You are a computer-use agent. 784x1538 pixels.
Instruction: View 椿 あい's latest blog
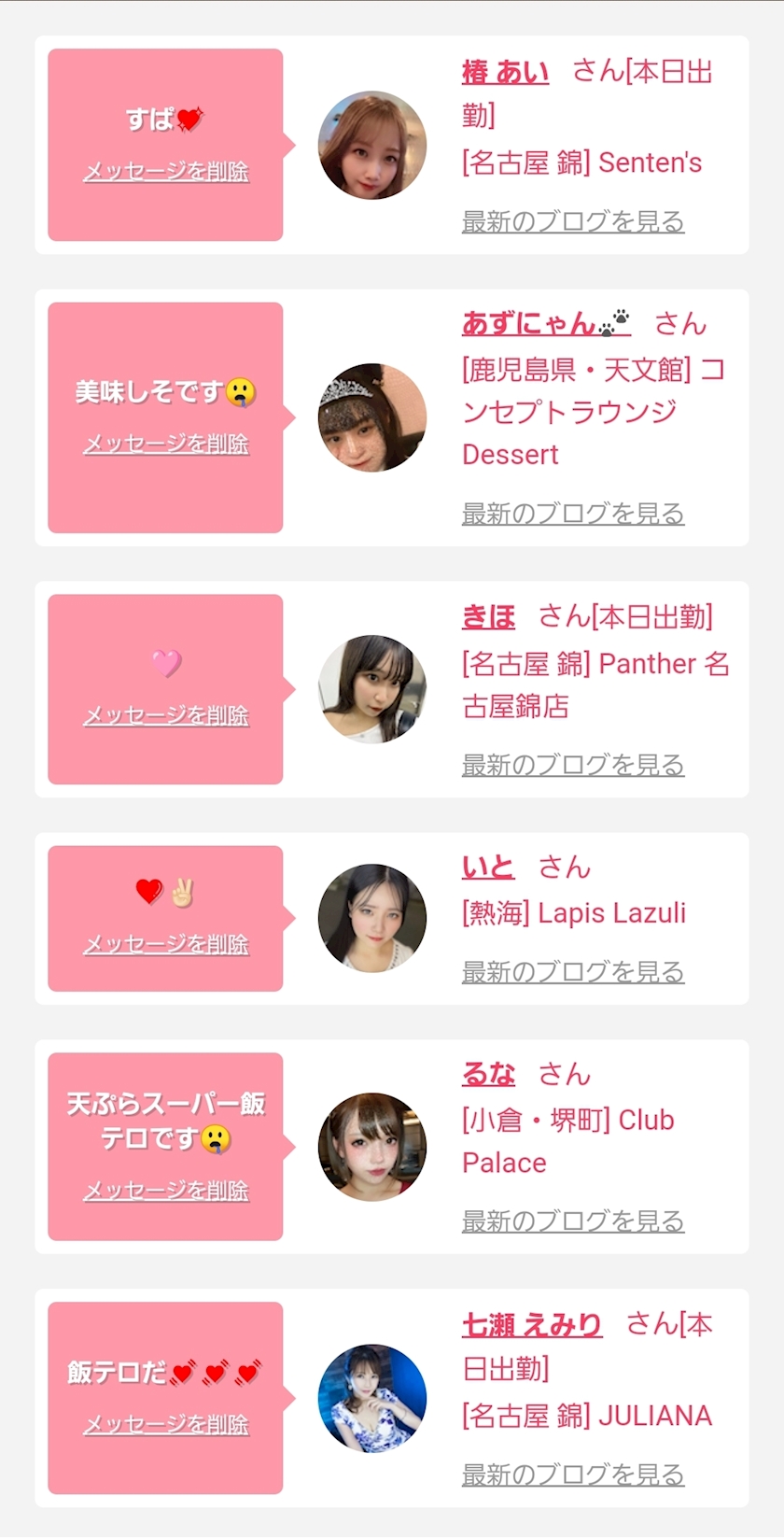(x=572, y=221)
